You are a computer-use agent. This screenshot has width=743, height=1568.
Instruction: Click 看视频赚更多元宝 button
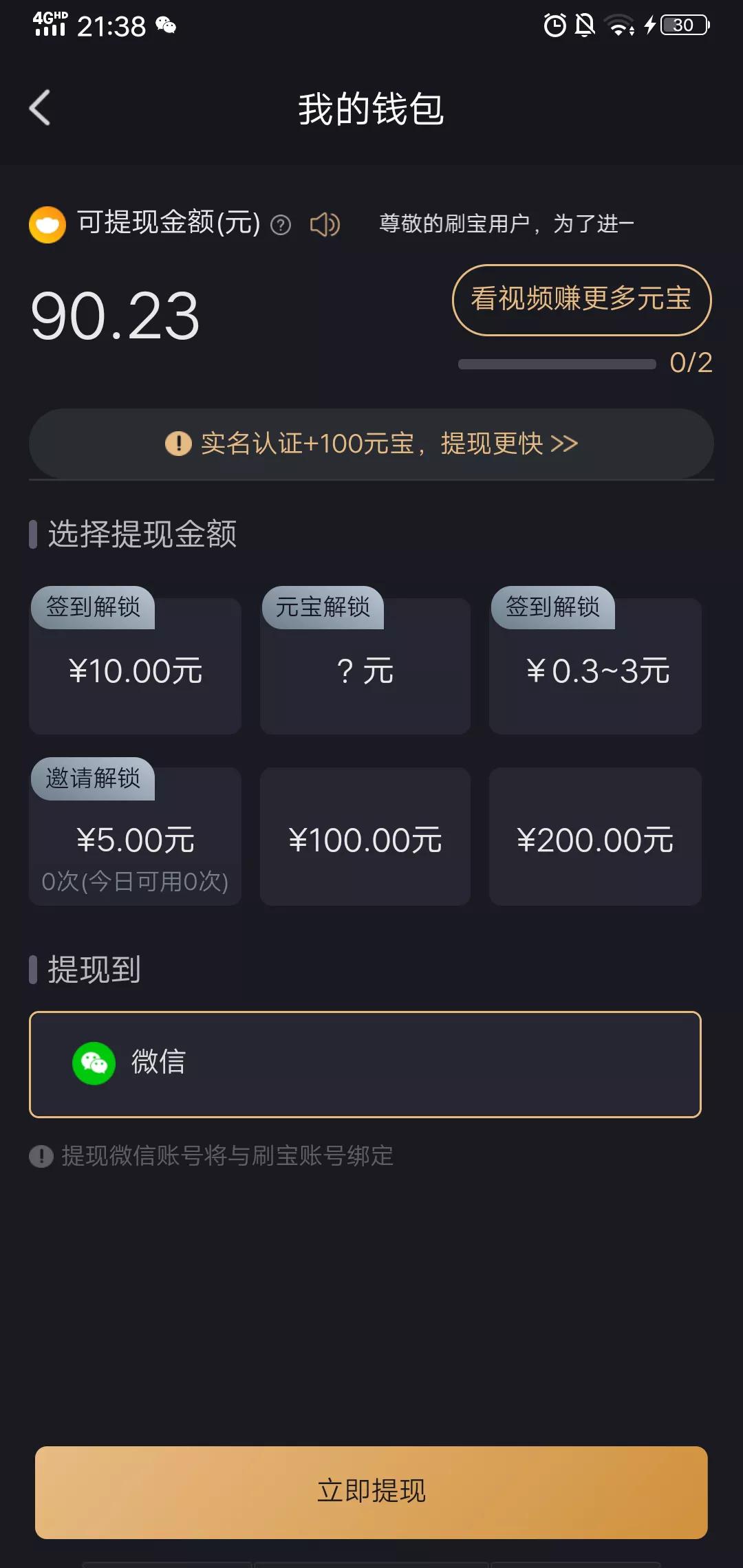tap(581, 301)
